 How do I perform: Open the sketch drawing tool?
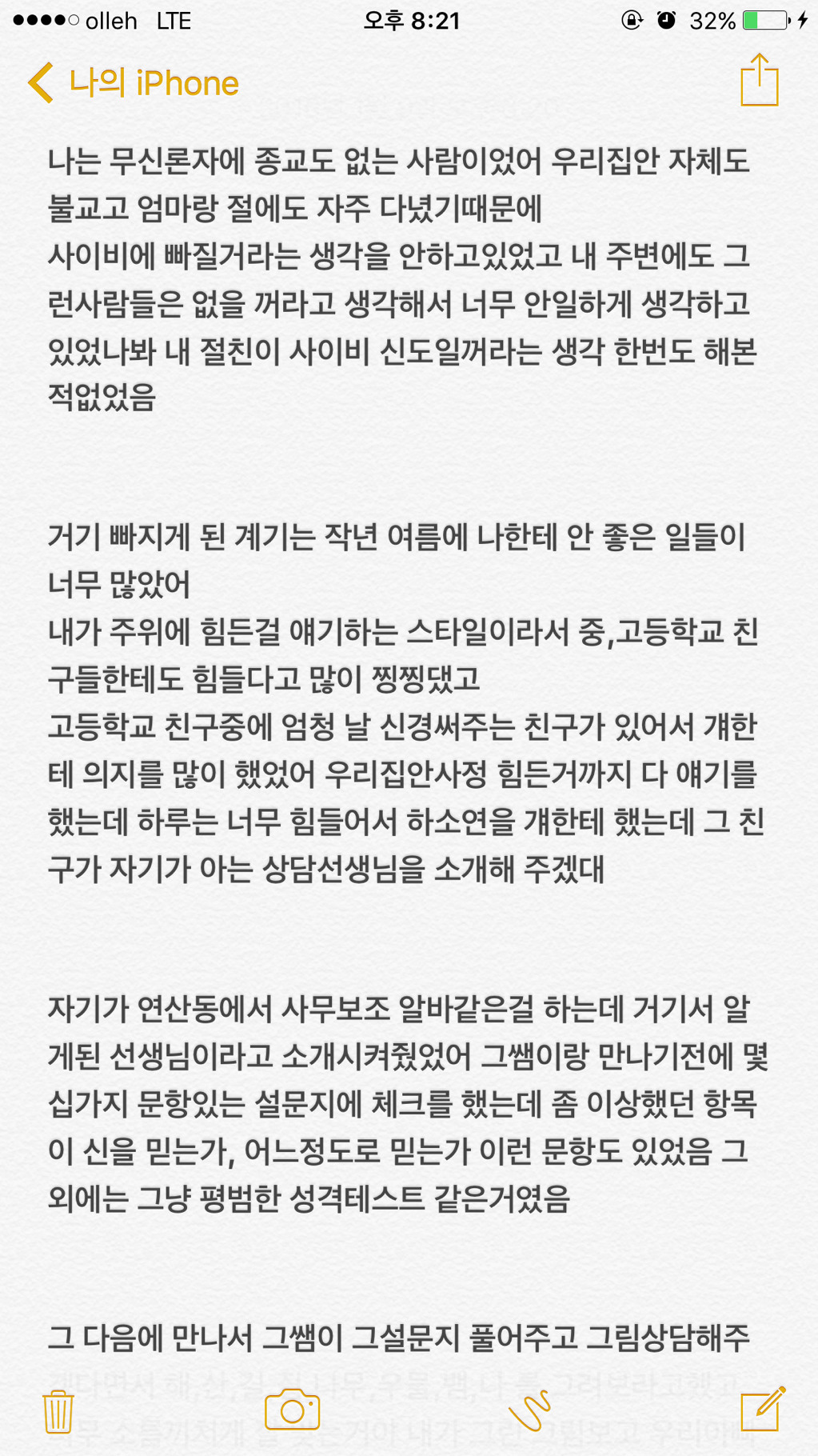529,1410
